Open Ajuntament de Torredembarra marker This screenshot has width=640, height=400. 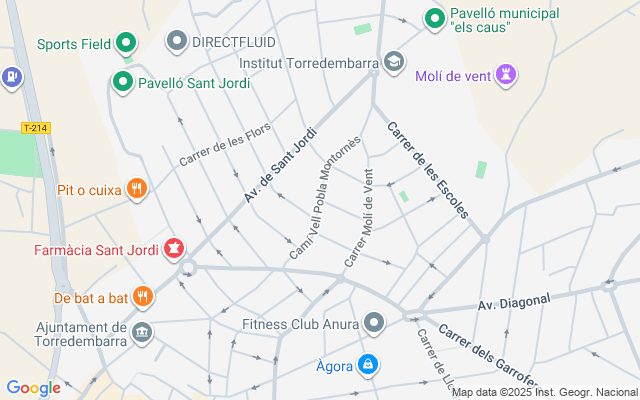pyautogui.click(x=143, y=331)
